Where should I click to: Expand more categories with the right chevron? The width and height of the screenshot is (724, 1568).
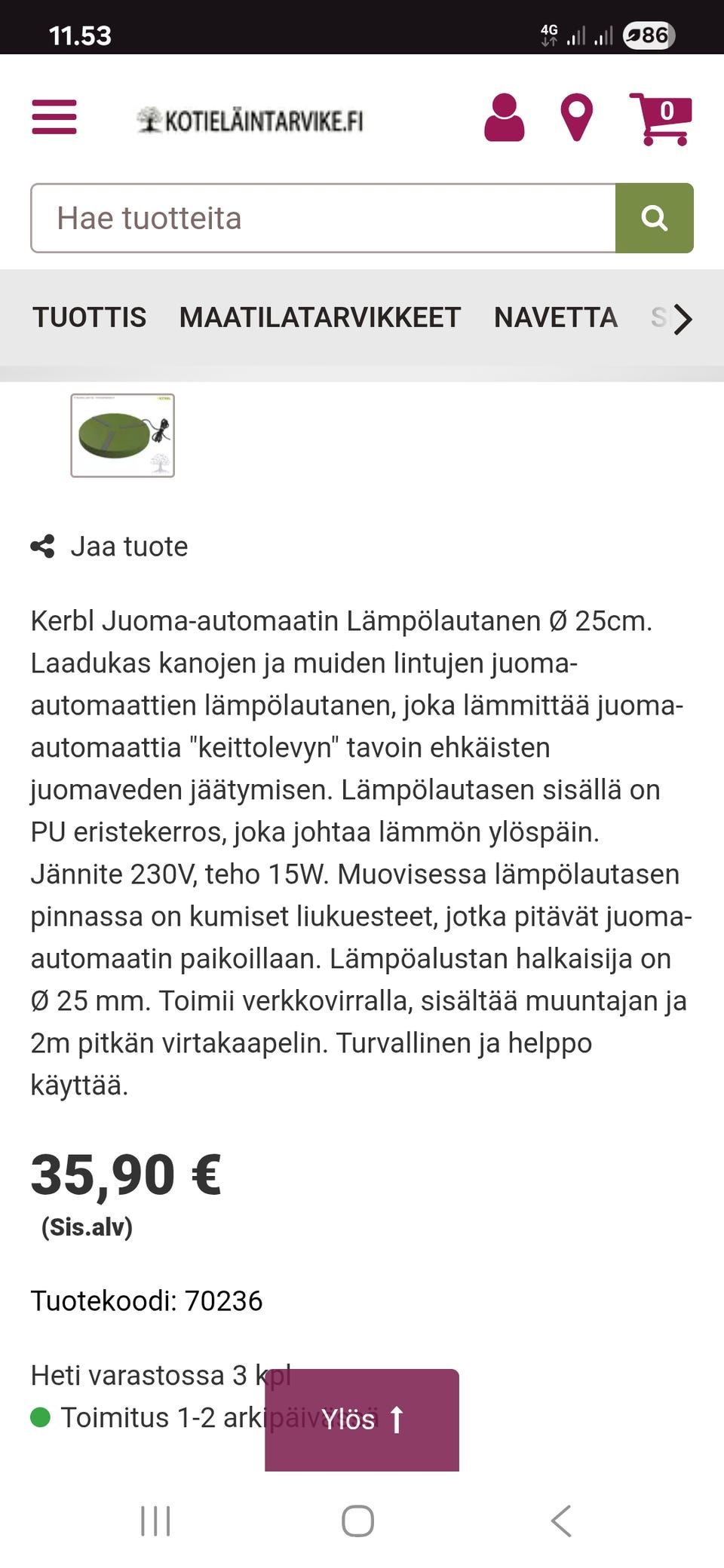pyautogui.click(x=682, y=320)
